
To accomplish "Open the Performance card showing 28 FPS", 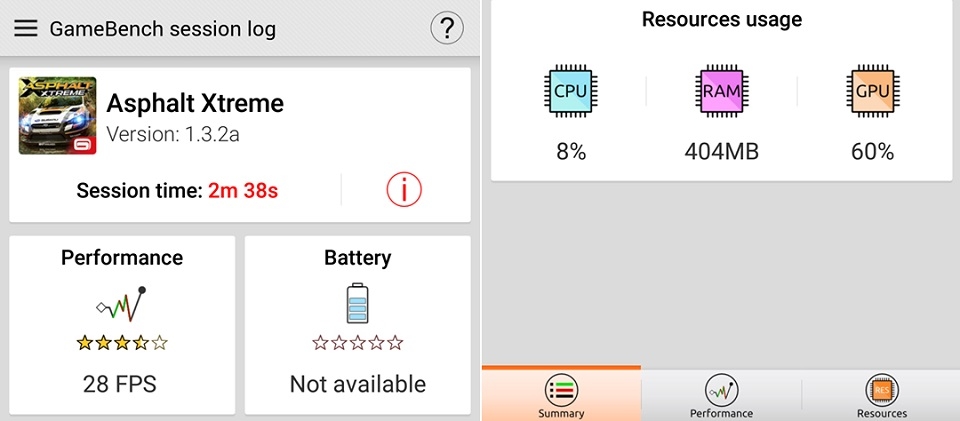I will pos(122,325).
